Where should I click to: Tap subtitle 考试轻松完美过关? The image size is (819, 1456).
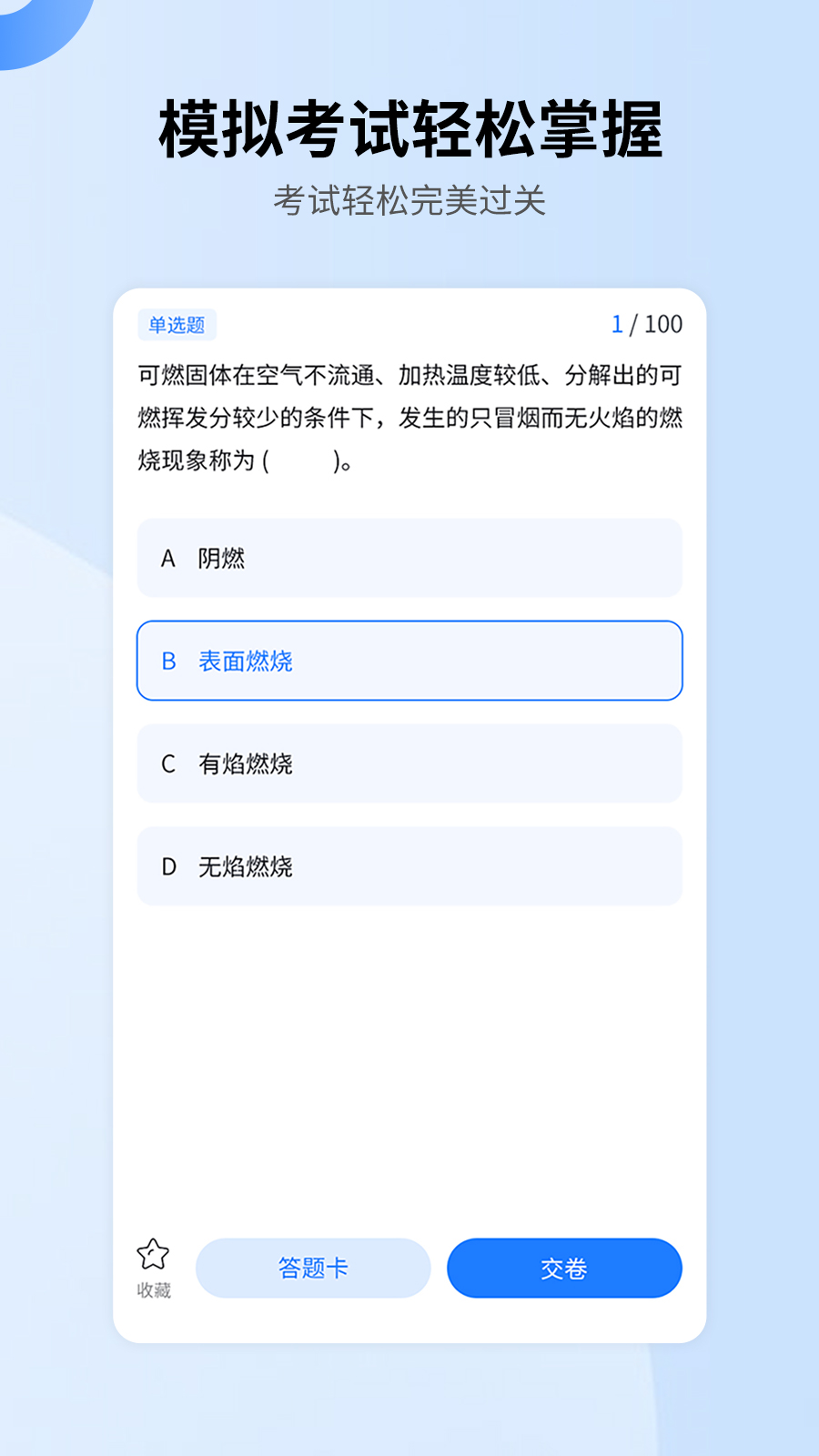click(409, 198)
